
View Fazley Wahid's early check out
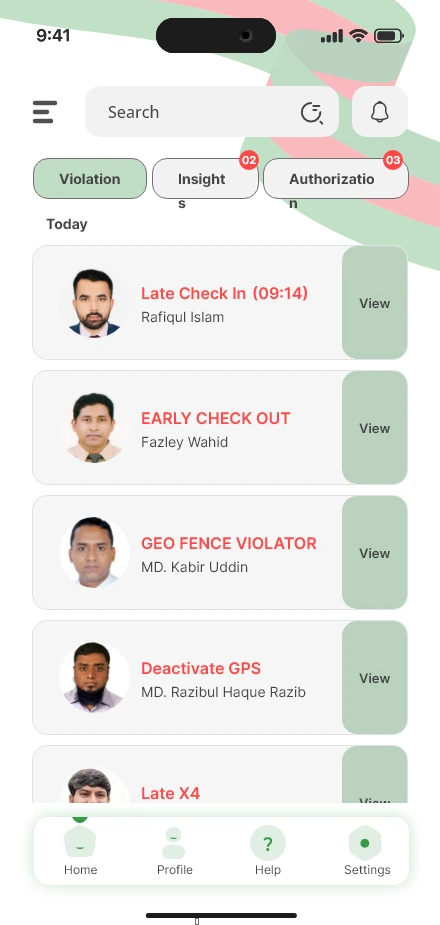tap(375, 428)
